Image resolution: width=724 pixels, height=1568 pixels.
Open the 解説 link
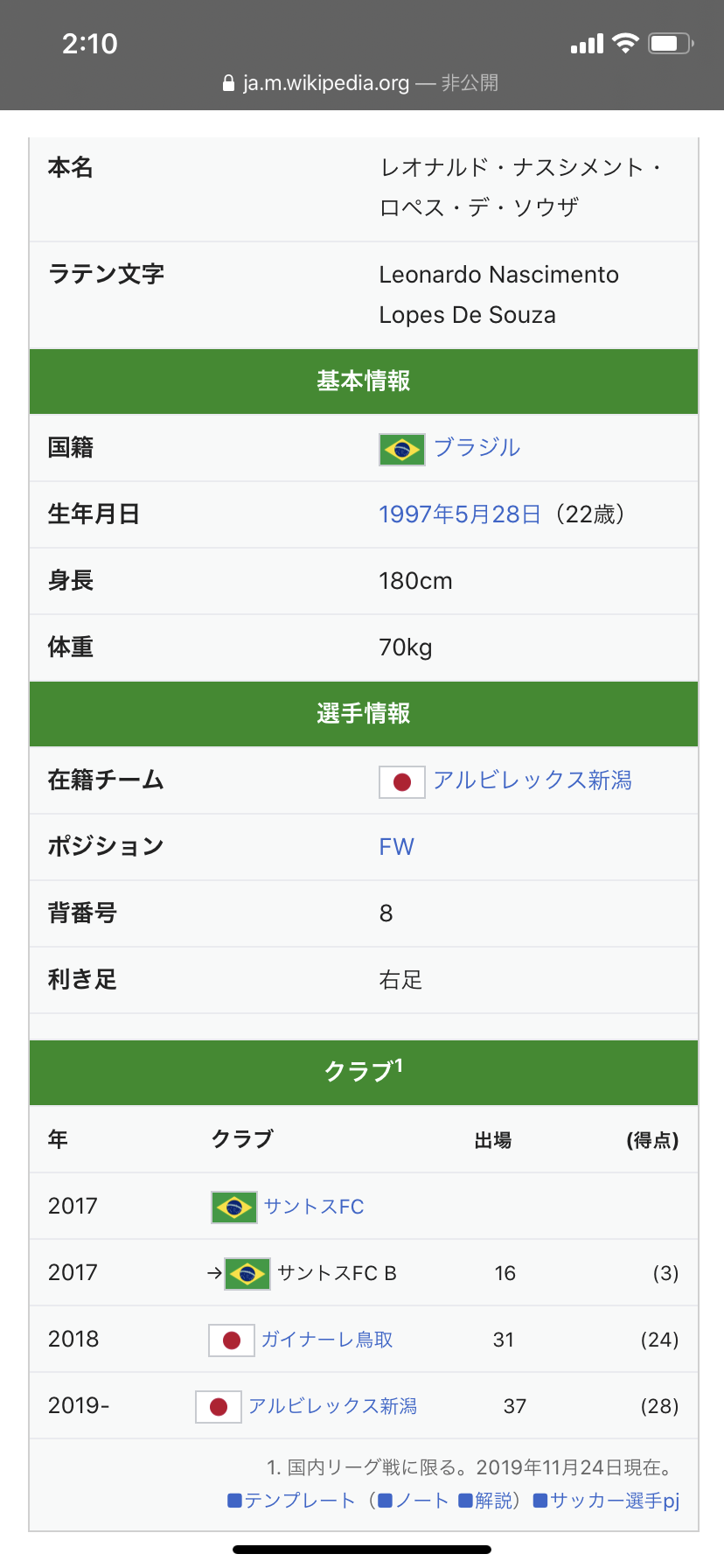click(493, 1501)
